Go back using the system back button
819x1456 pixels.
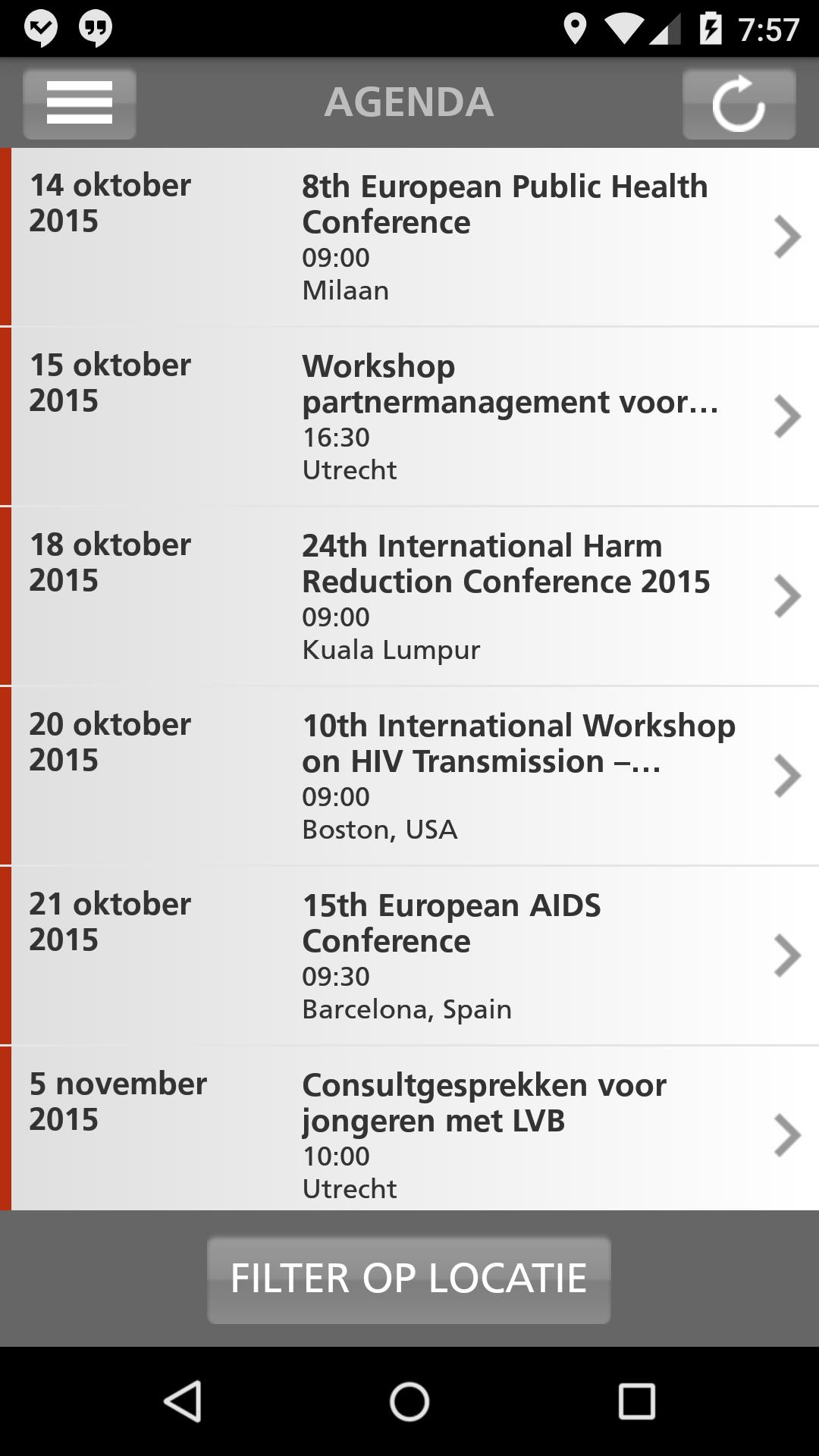182,1401
